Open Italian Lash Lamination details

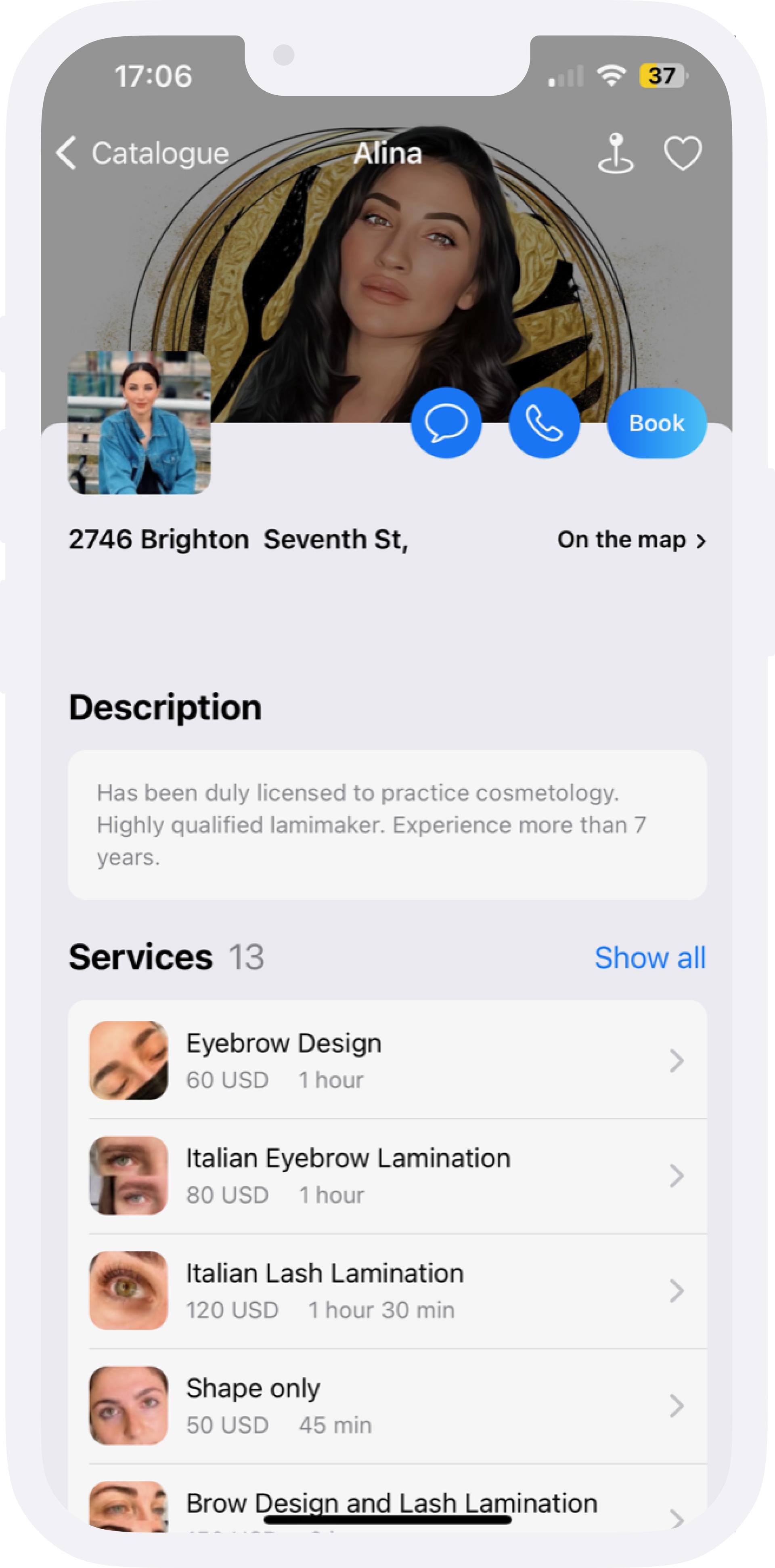[x=387, y=1291]
